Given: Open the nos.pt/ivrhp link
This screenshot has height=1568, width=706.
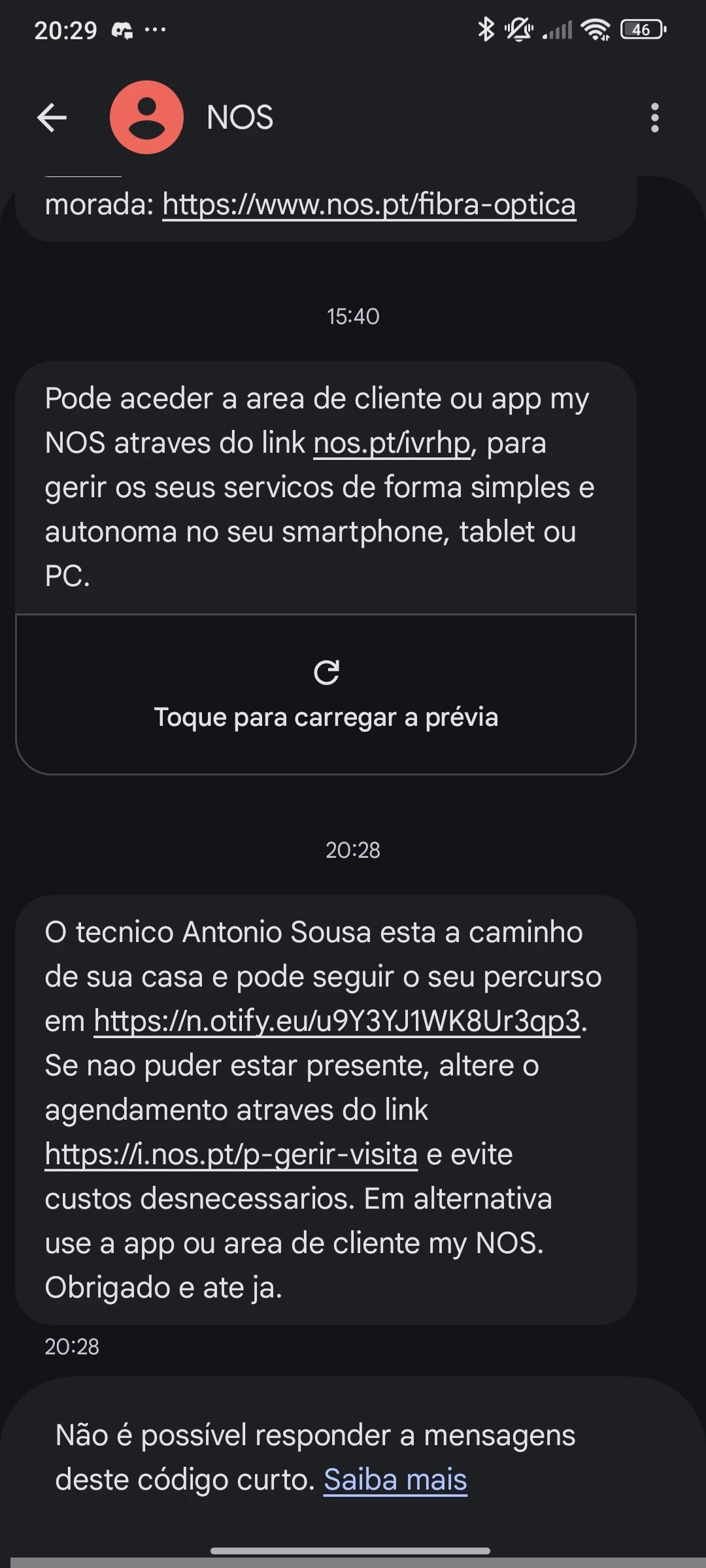Looking at the screenshot, I should tap(392, 444).
